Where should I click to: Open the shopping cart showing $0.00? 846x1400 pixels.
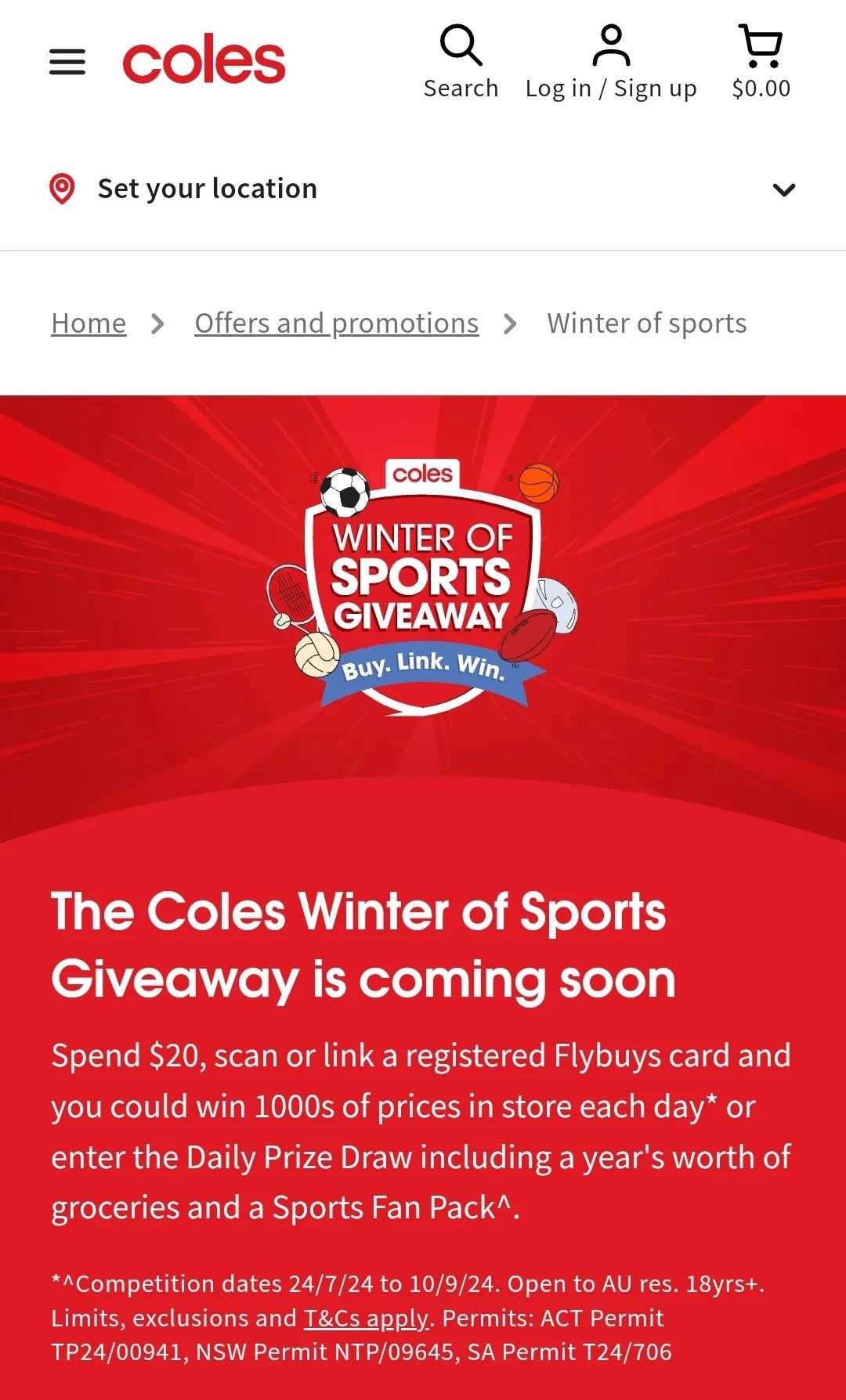click(x=761, y=63)
